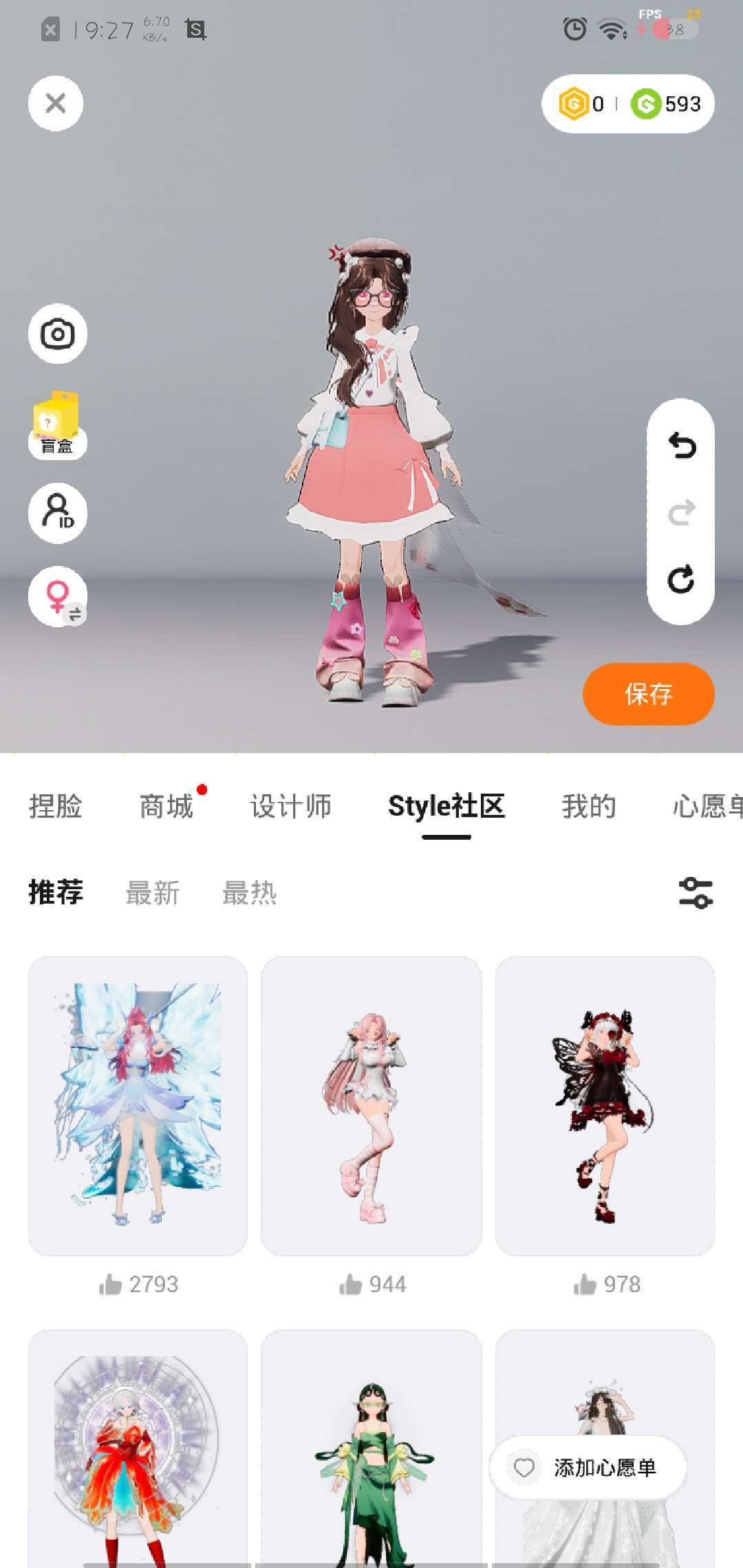This screenshot has height=1568, width=743.
Task: Select the 最新 sorting option
Action: pos(153,893)
